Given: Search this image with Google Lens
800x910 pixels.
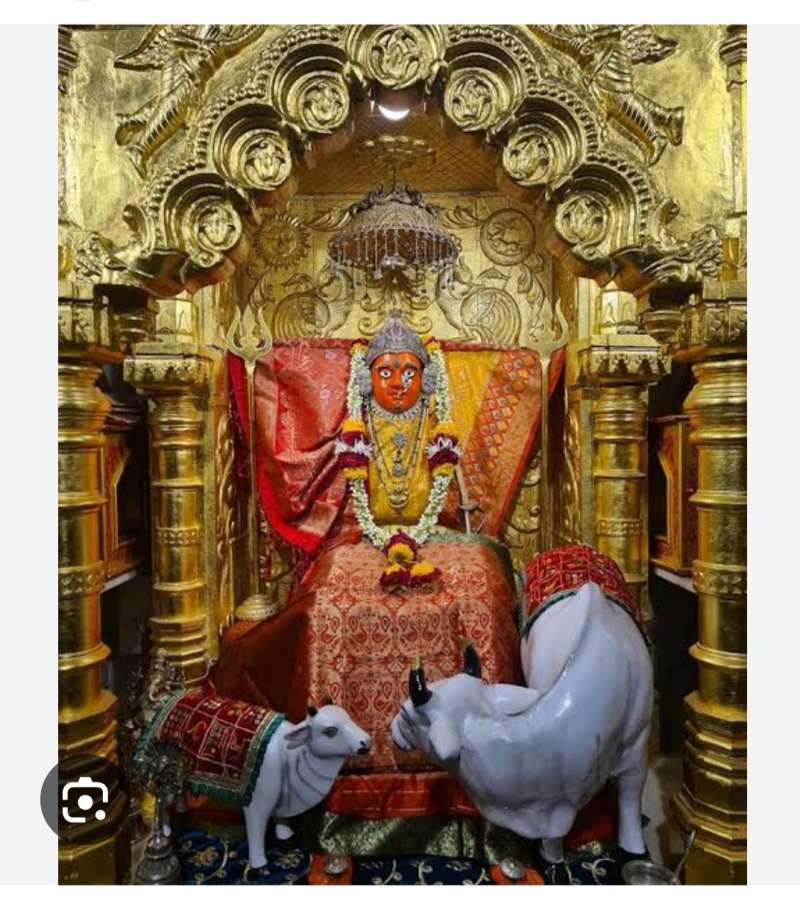Looking at the screenshot, I should click(84, 799).
